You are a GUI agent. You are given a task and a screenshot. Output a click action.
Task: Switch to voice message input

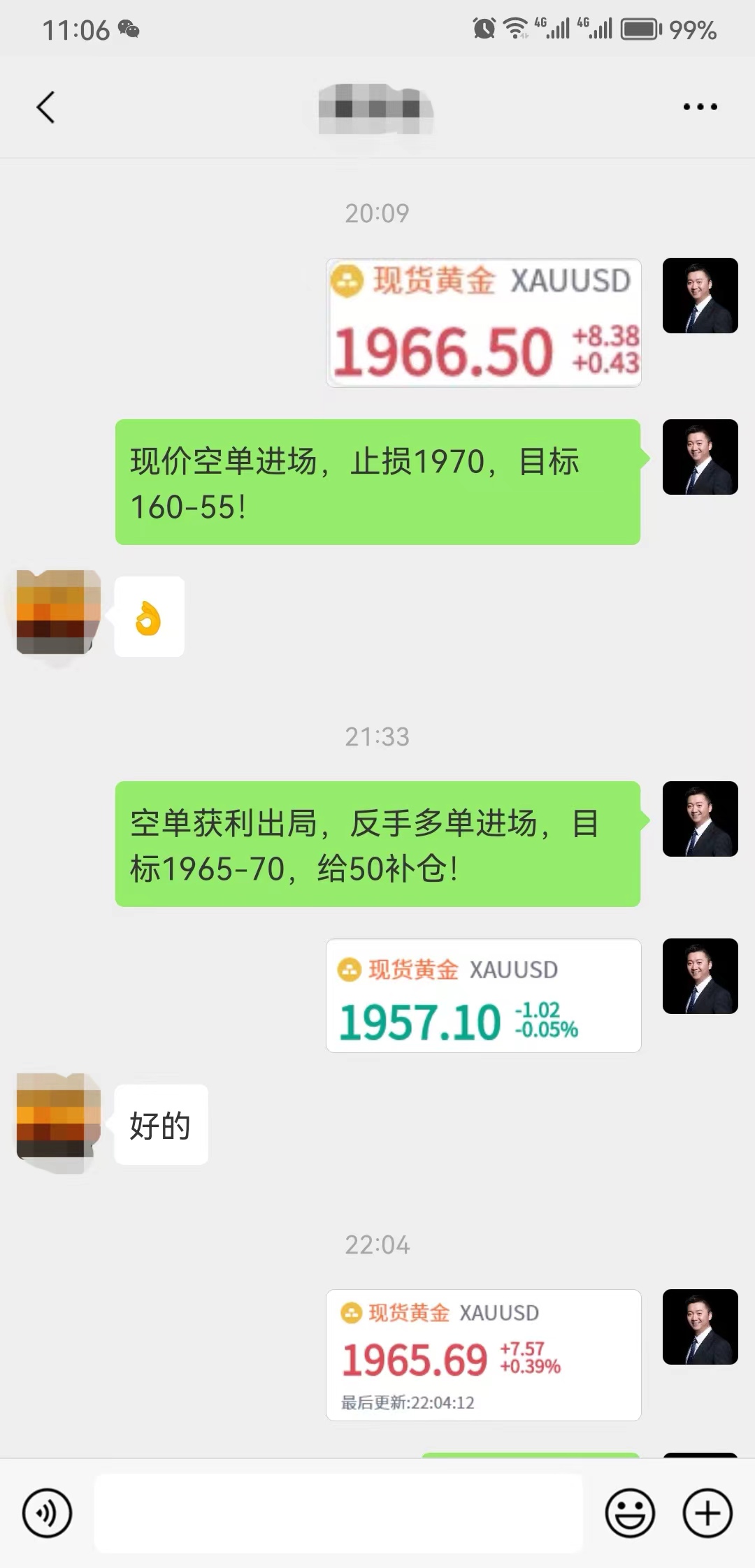(47, 1513)
